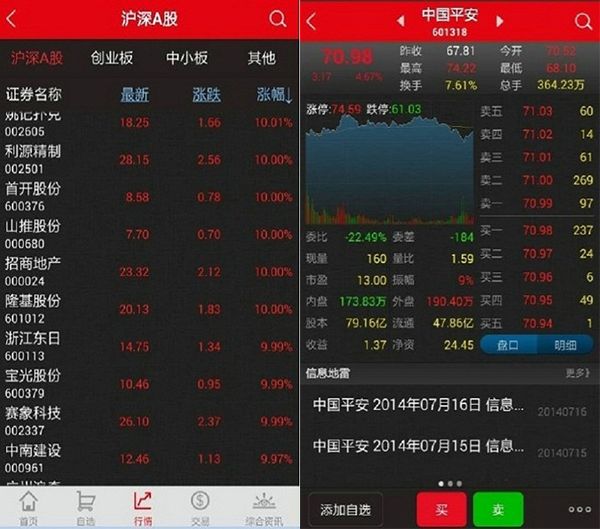Tap the red 买 button
The width and height of the screenshot is (600, 529).
pos(441,510)
